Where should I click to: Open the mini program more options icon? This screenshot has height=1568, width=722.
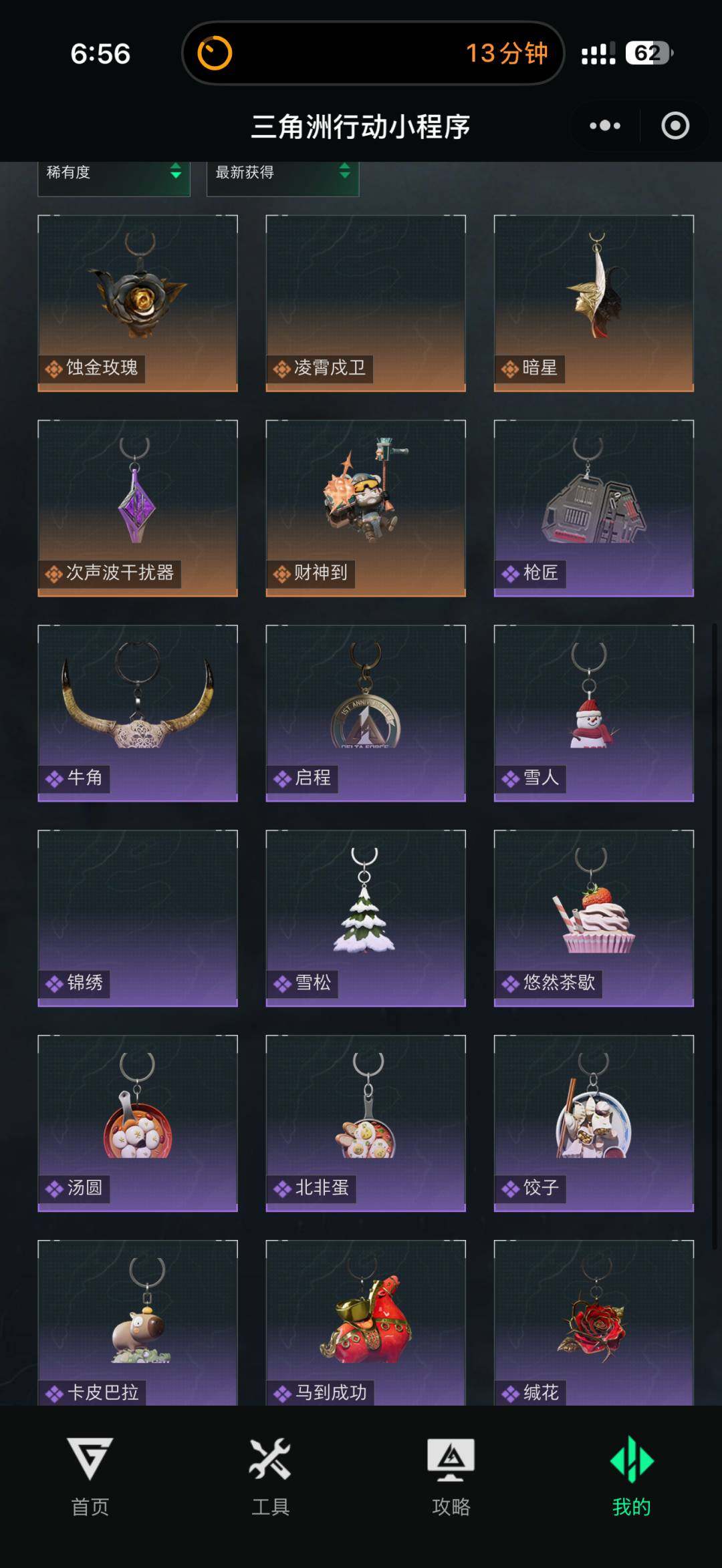(604, 125)
